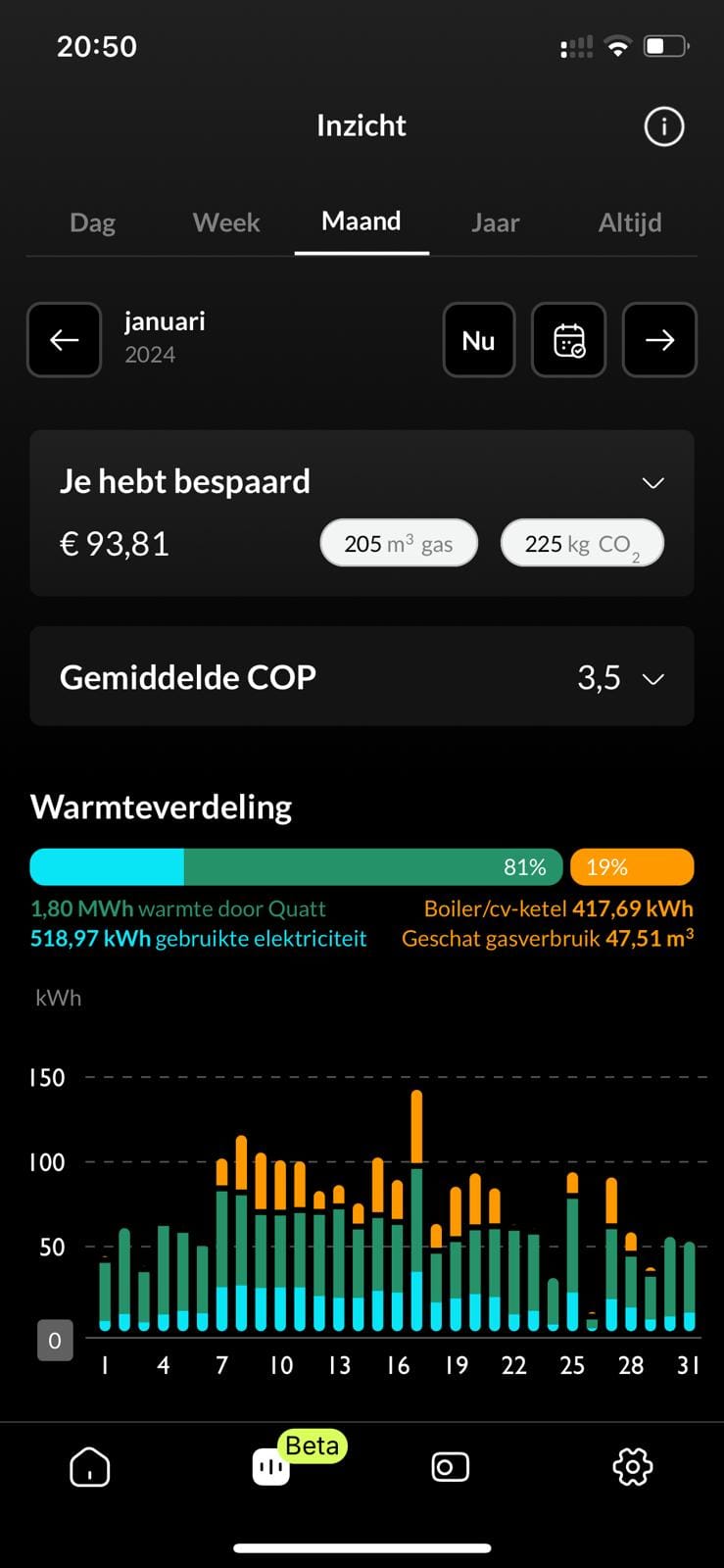Screen dimensions: 724x1568
Task: Open the home tab in bottom bar
Action: pyautogui.click(x=90, y=1467)
